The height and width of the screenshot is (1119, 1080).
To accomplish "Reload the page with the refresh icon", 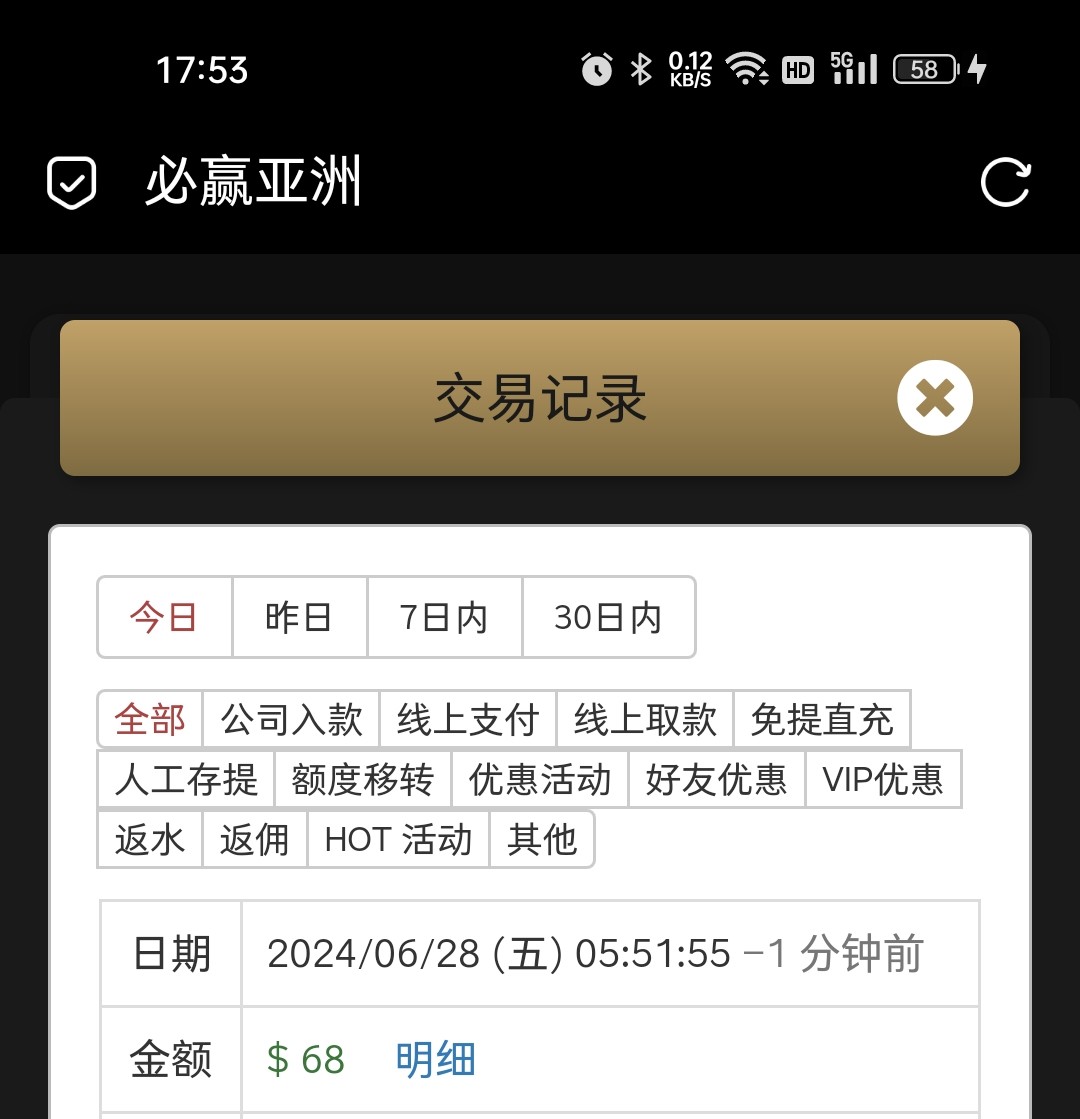I will point(1004,183).
